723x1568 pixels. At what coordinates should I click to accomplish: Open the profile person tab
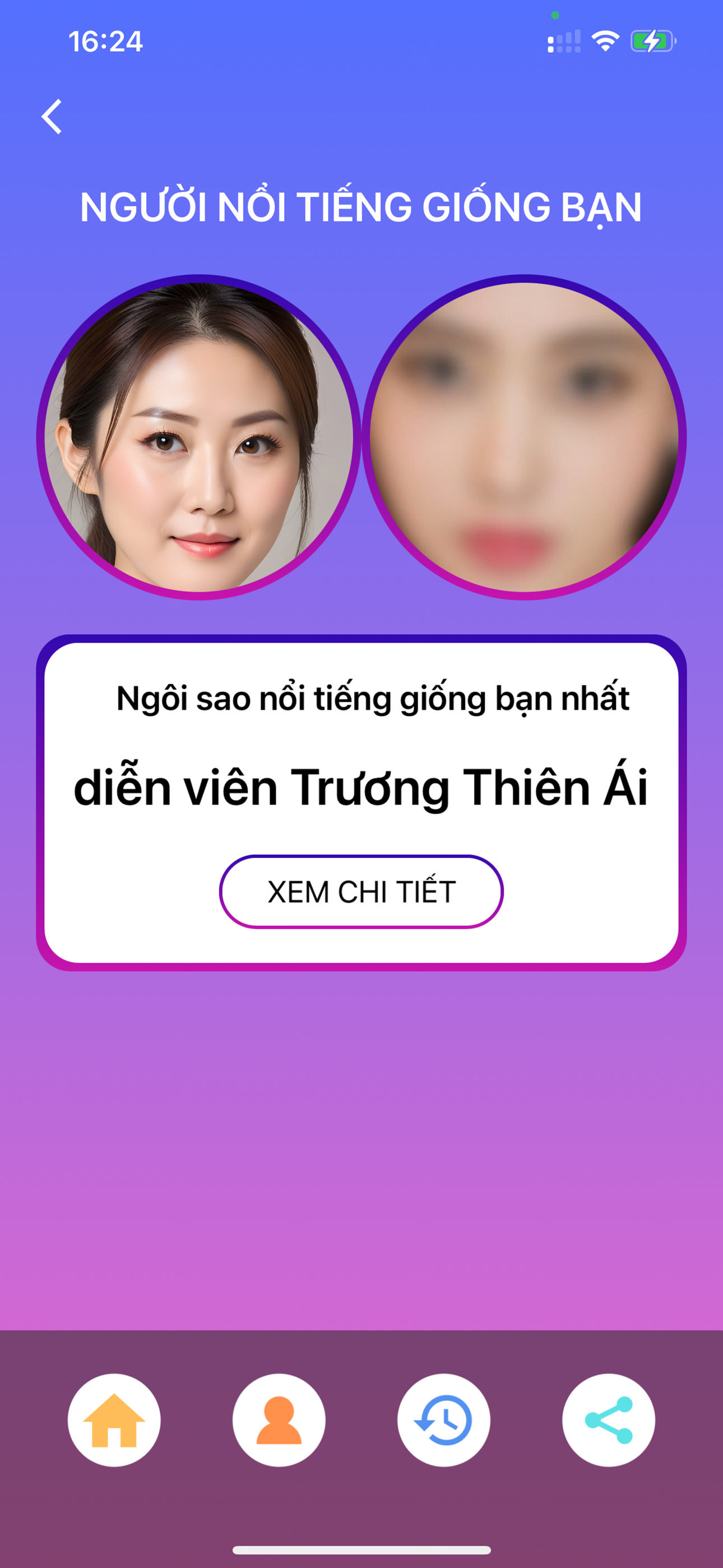click(x=279, y=1419)
